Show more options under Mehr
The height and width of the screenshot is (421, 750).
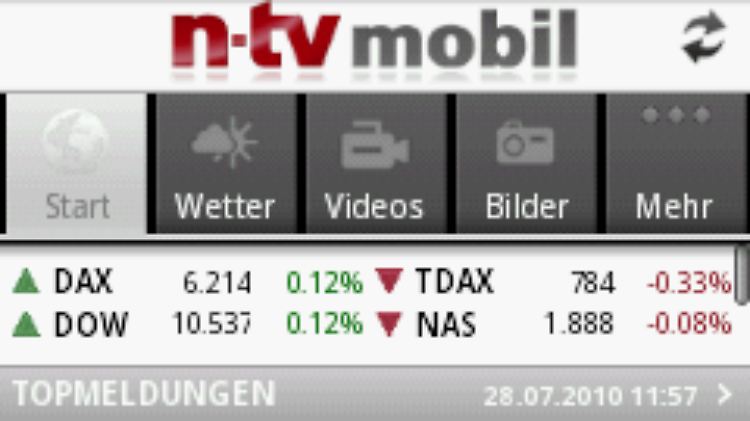coord(675,165)
